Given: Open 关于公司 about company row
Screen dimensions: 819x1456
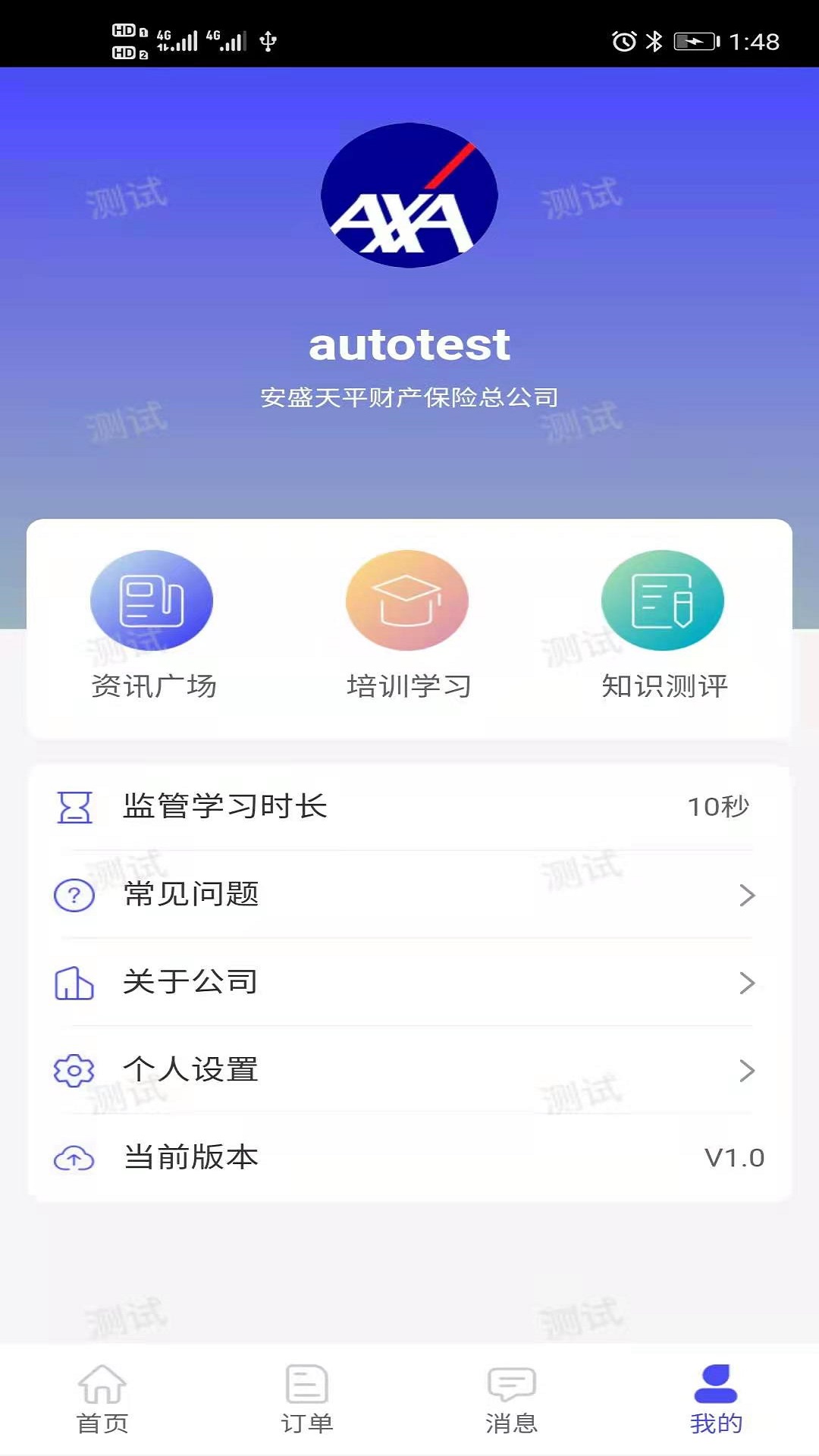Looking at the screenshot, I should (x=409, y=982).
